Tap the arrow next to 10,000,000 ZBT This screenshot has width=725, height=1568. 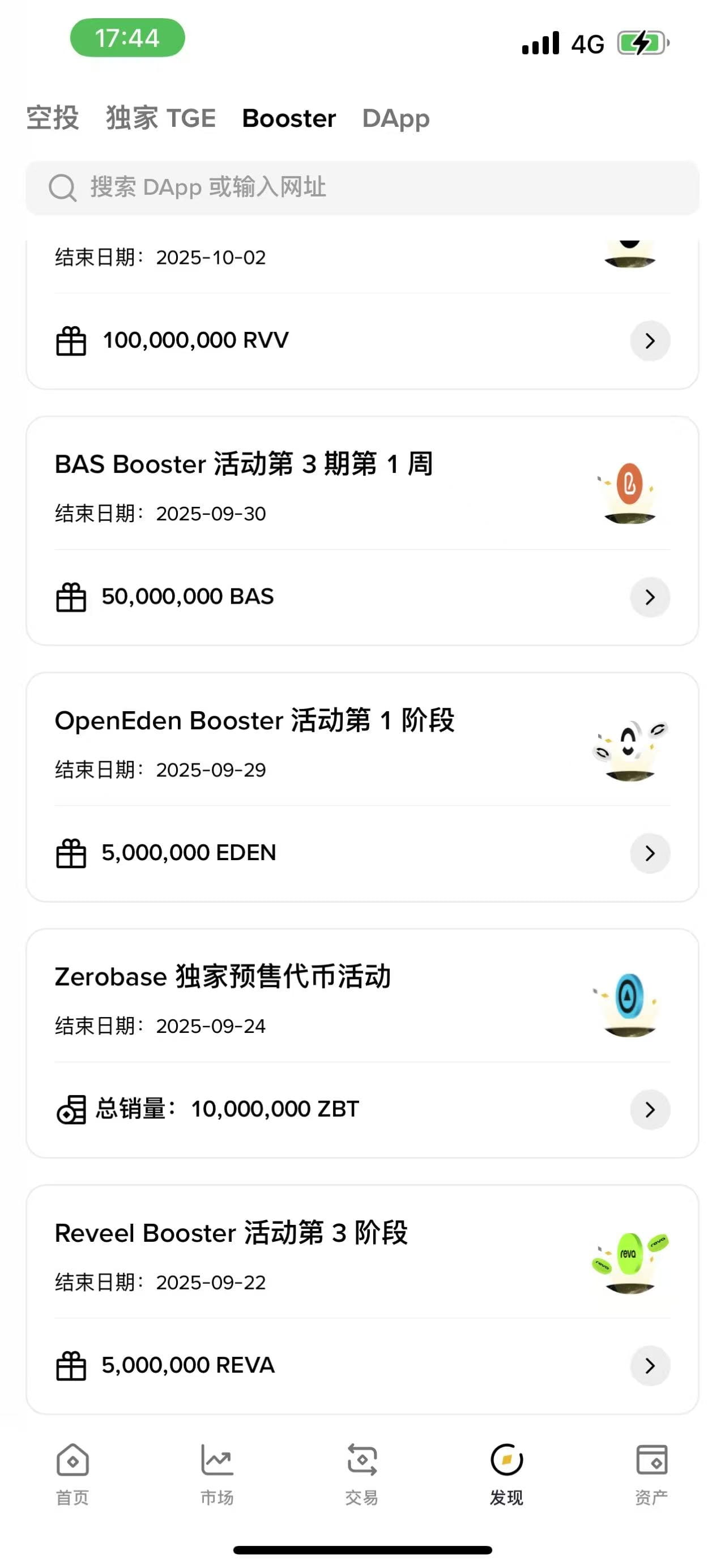pos(650,1109)
